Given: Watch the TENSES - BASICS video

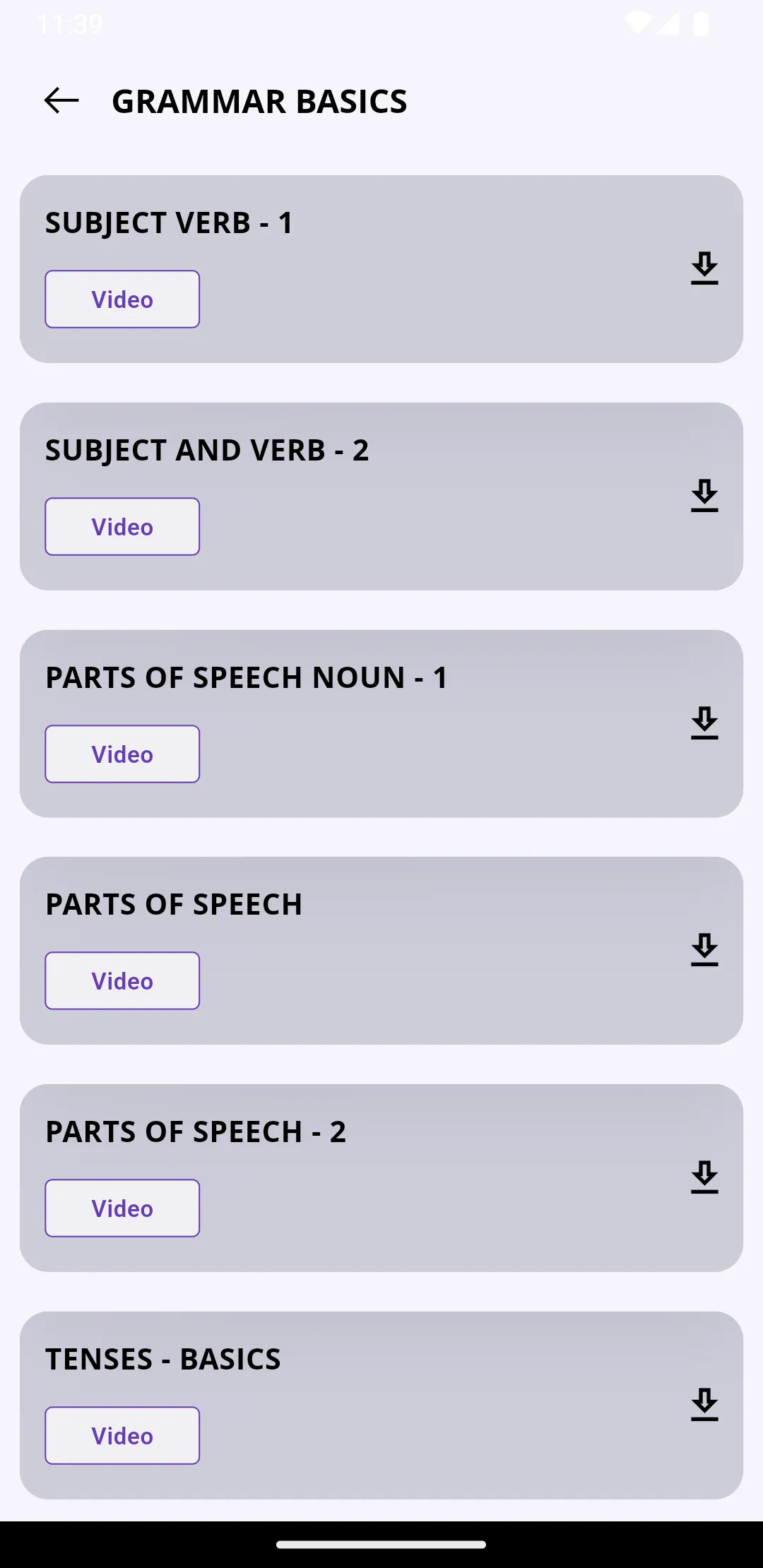Looking at the screenshot, I should tap(122, 1435).
